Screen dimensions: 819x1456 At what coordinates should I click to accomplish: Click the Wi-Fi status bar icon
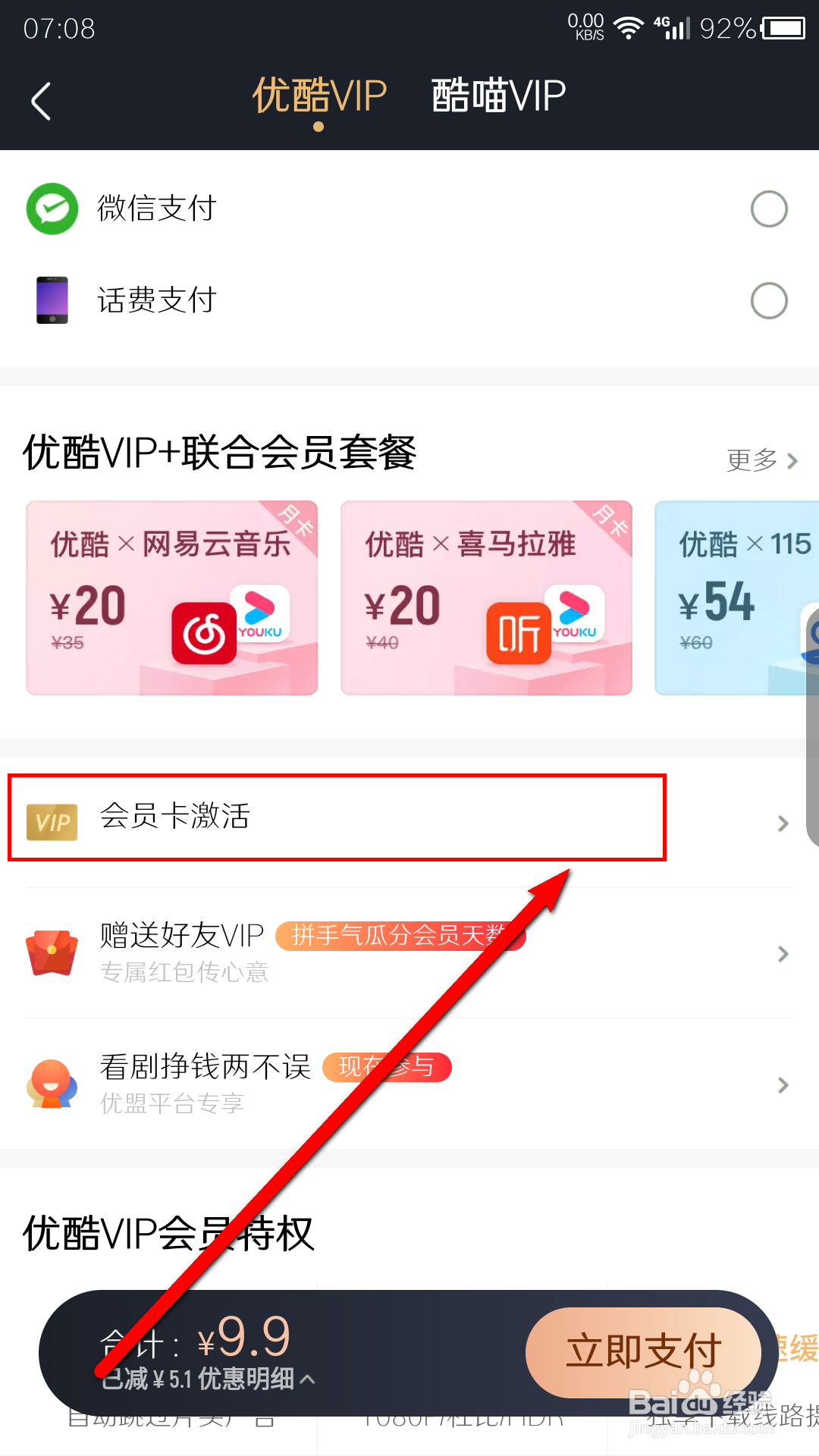[629, 25]
